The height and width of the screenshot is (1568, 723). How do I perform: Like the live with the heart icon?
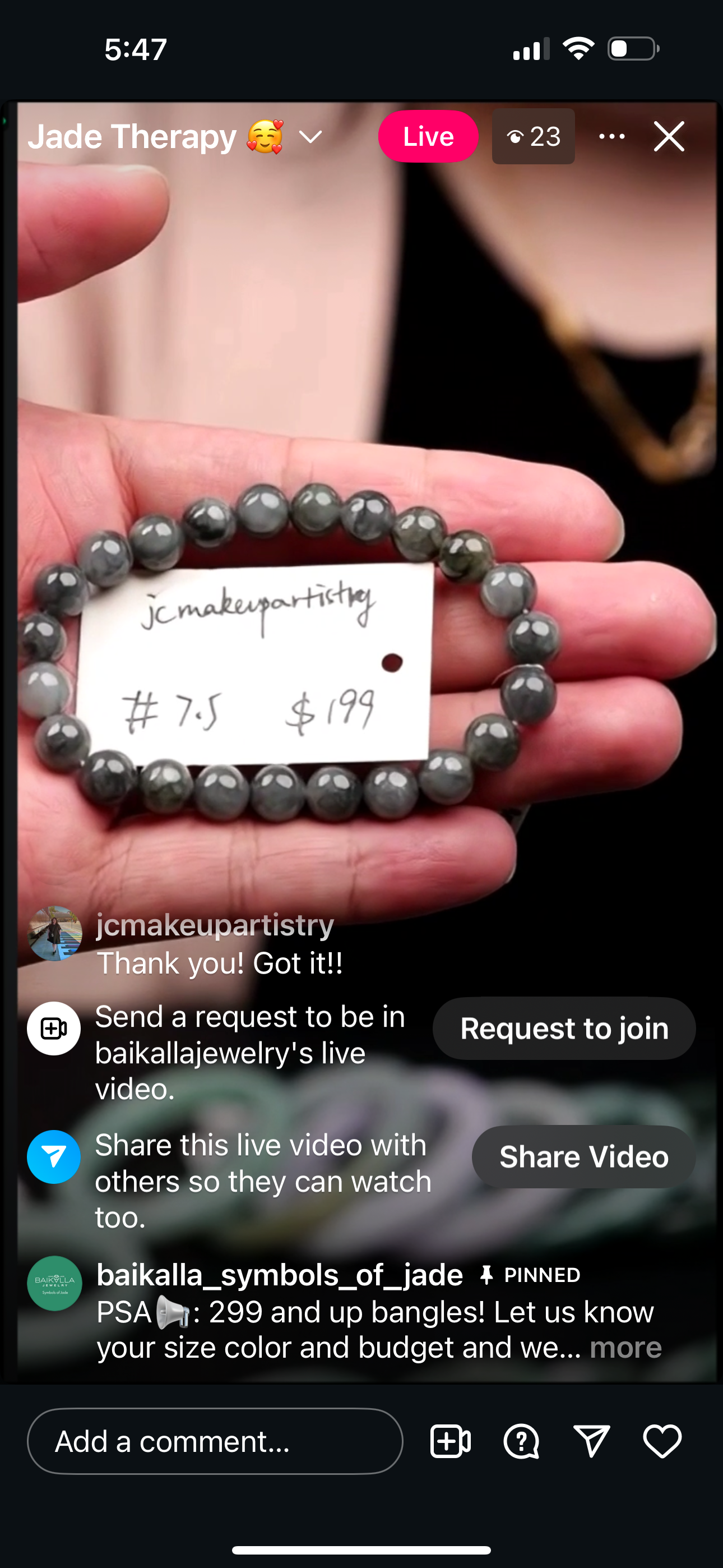point(662,1441)
